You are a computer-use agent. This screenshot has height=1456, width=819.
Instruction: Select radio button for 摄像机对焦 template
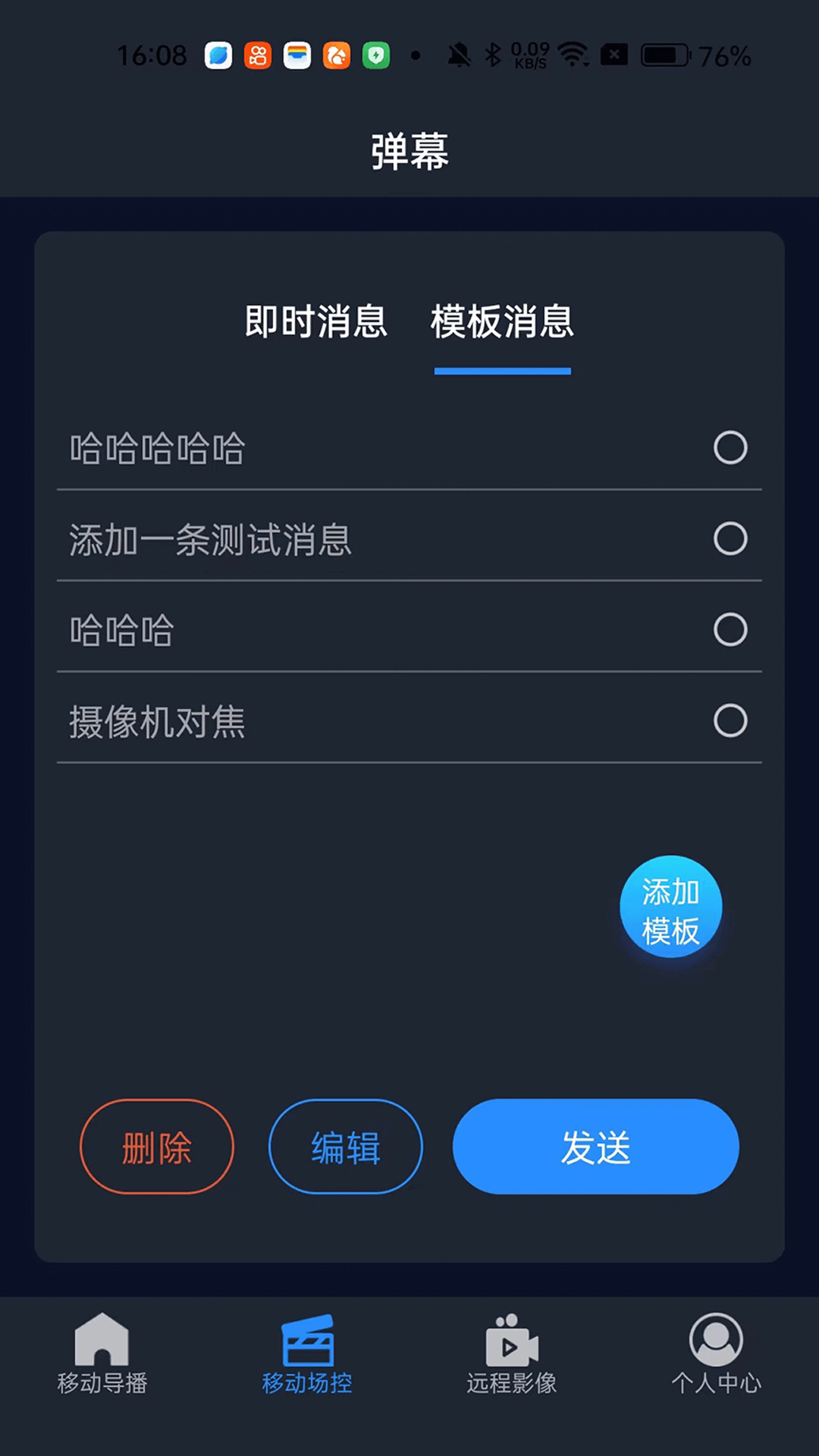click(x=730, y=721)
